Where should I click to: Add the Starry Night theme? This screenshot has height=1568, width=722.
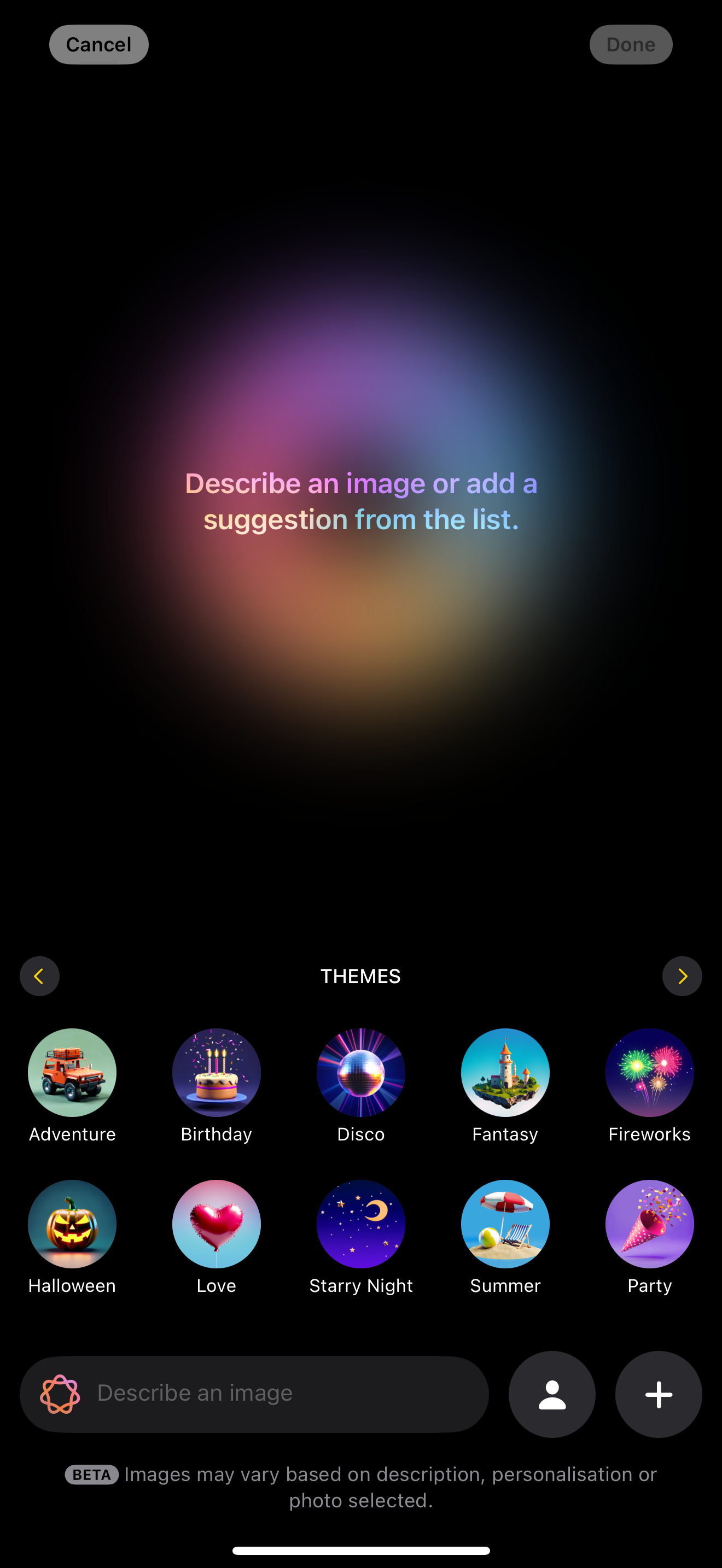pyautogui.click(x=360, y=1224)
